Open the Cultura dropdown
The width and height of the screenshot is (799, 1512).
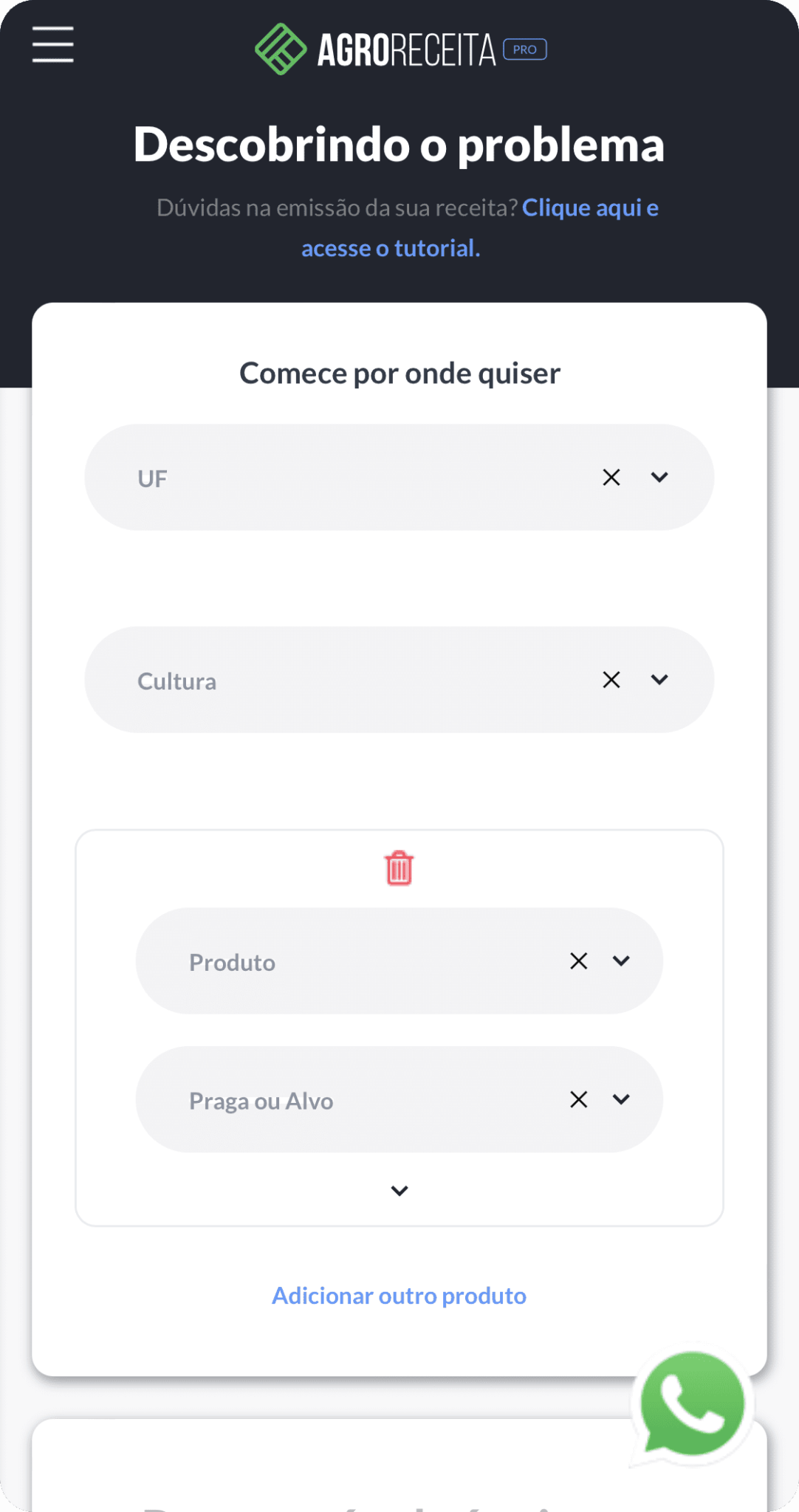[660, 680]
